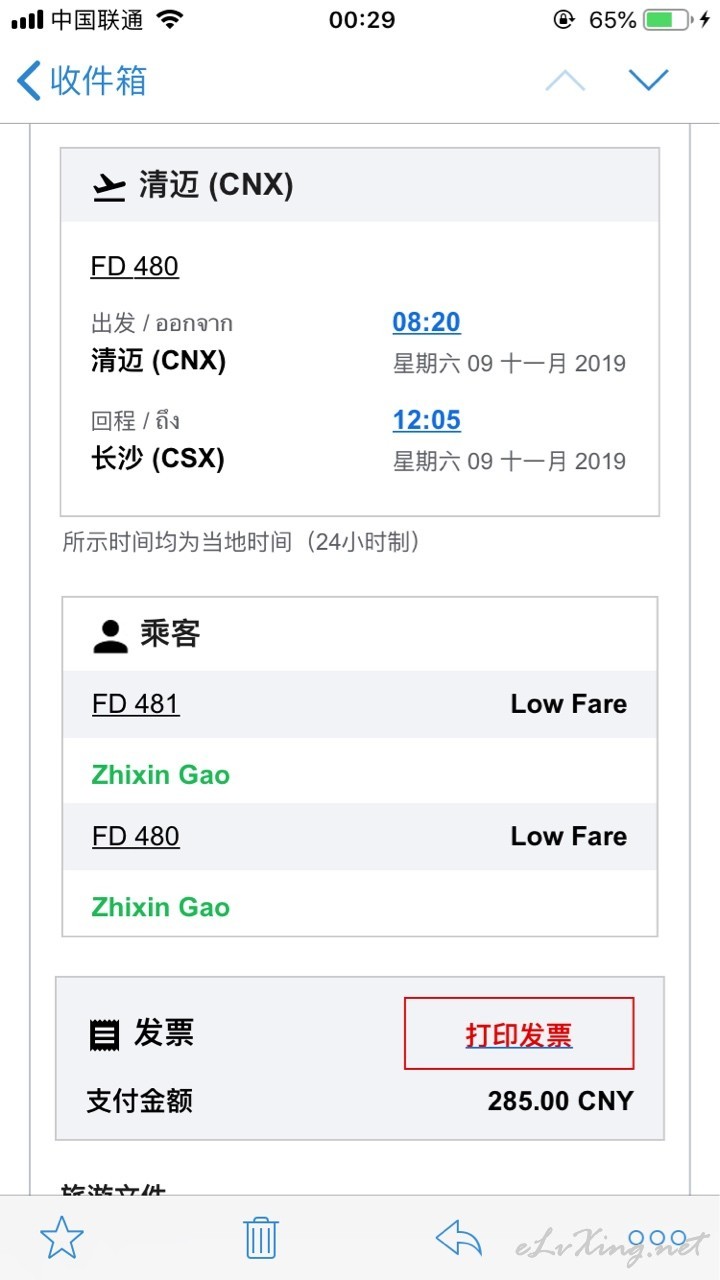Screen dimensions: 720x1280
Task: Show the previous email with up arrow
Action: [x=565, y=80]
